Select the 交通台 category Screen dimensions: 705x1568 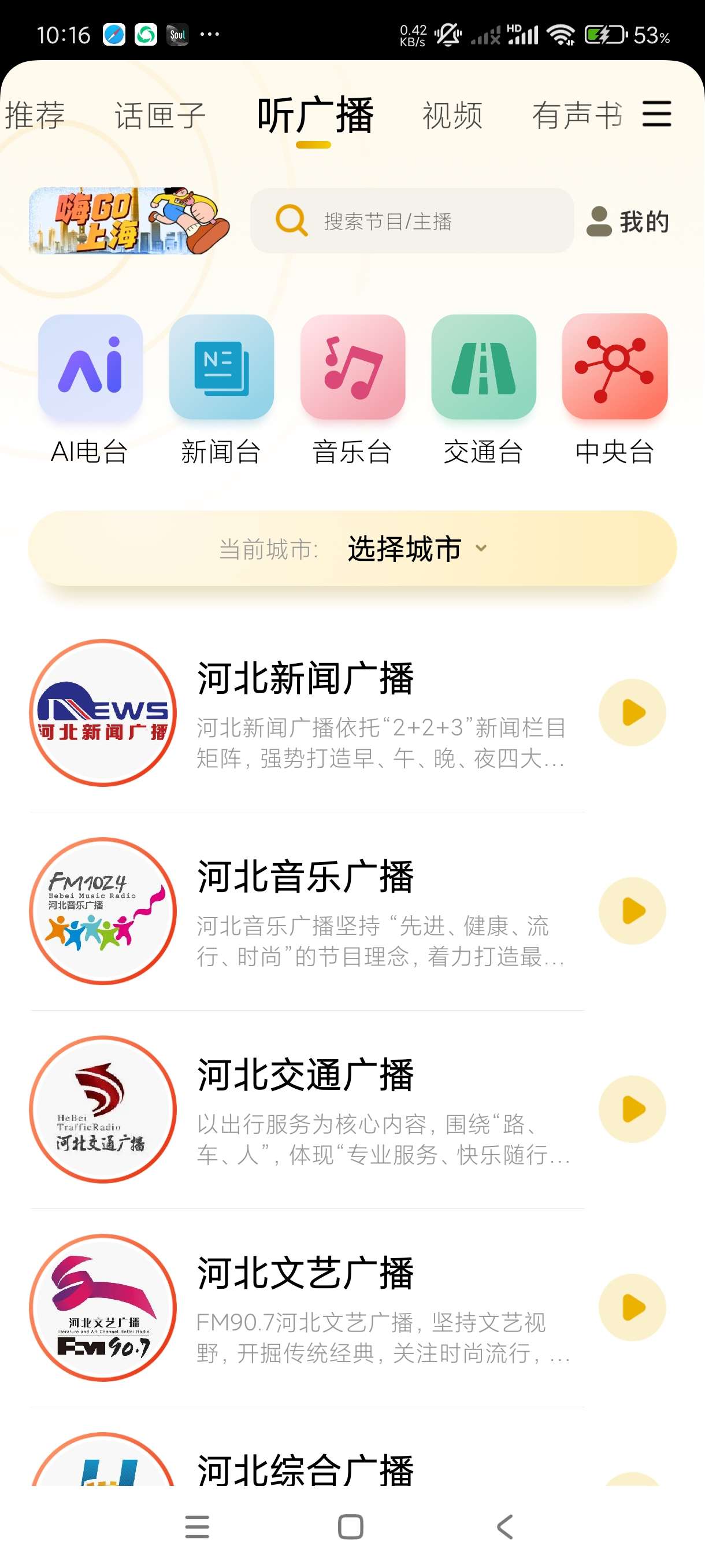point(484,390)
